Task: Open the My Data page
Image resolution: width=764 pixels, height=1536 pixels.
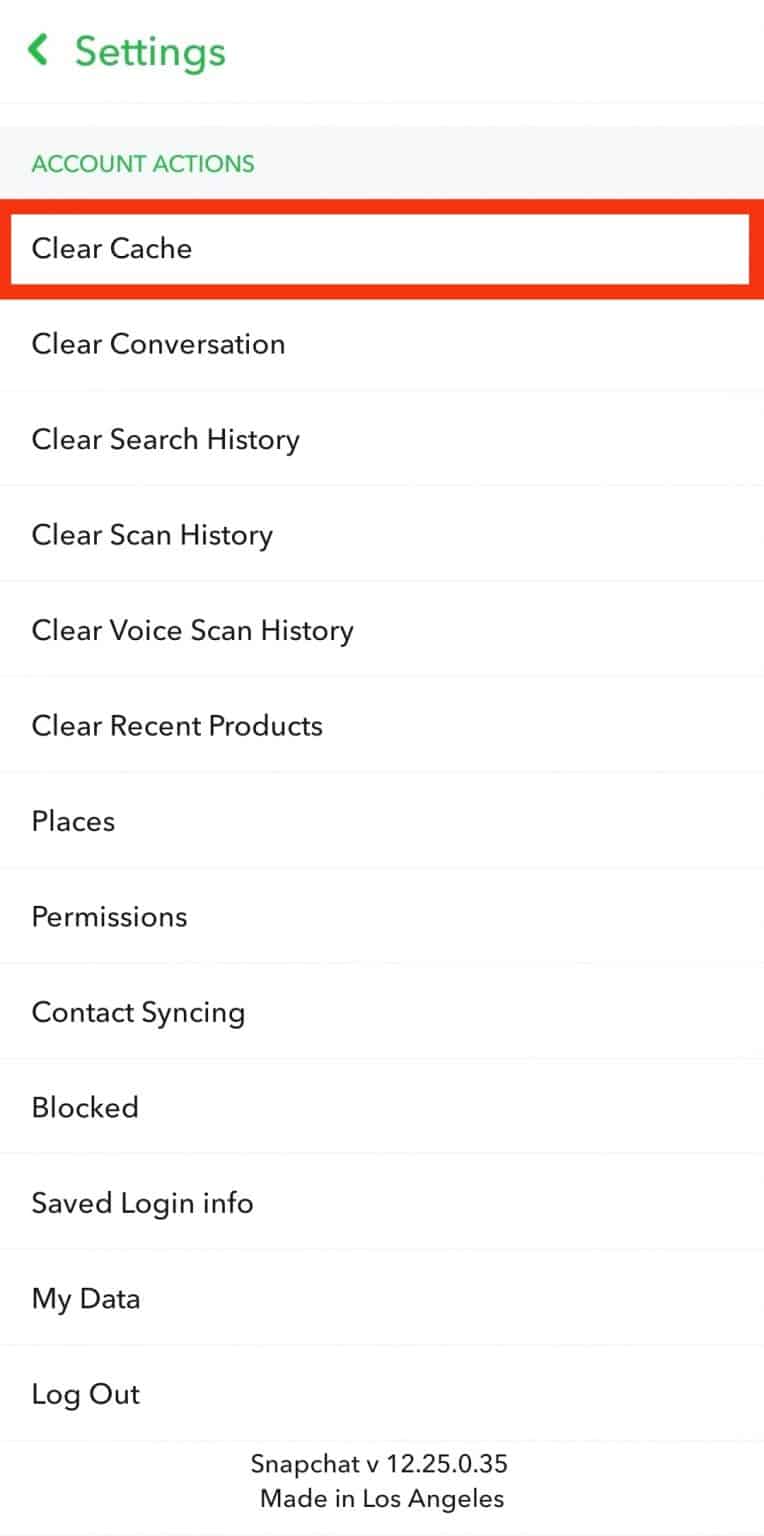Action: (85, 1298)
